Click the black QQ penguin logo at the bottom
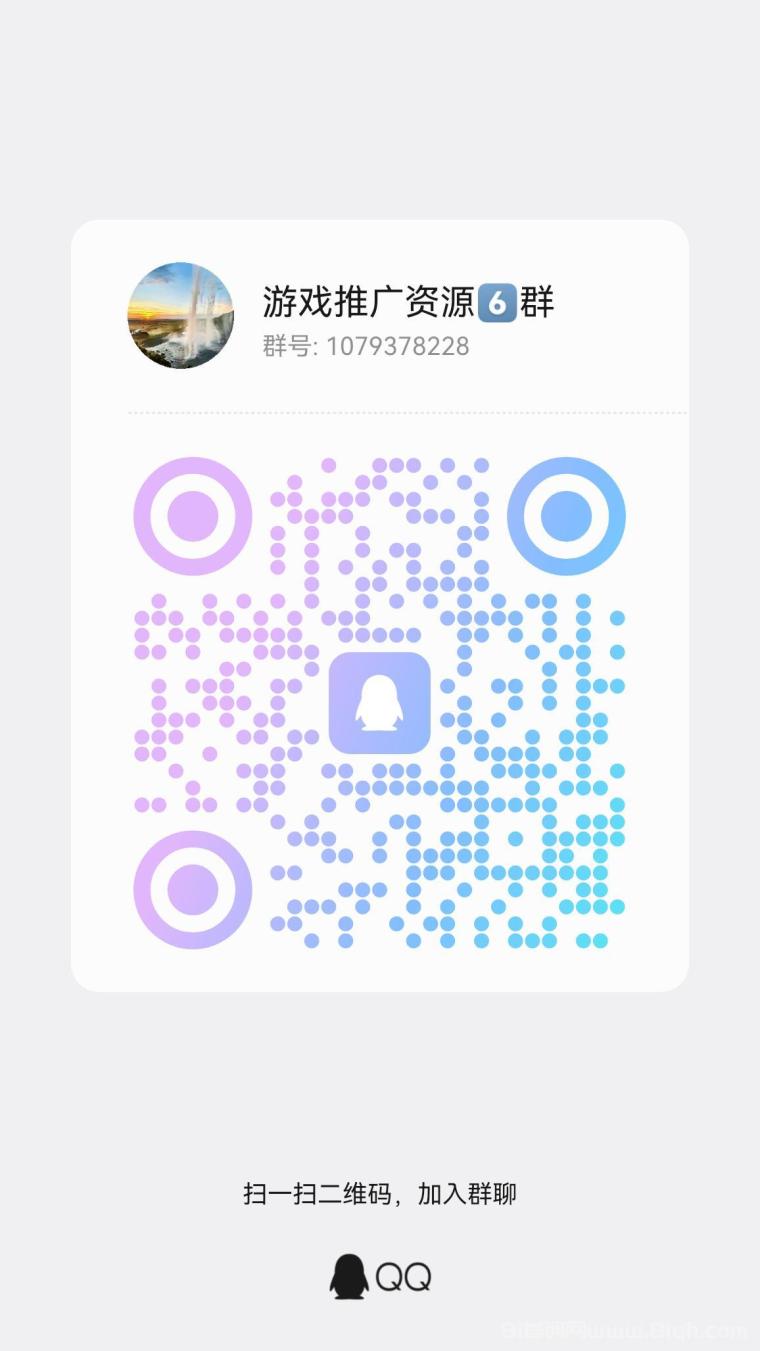The image size is (760, 1351). coord(348,1277)
